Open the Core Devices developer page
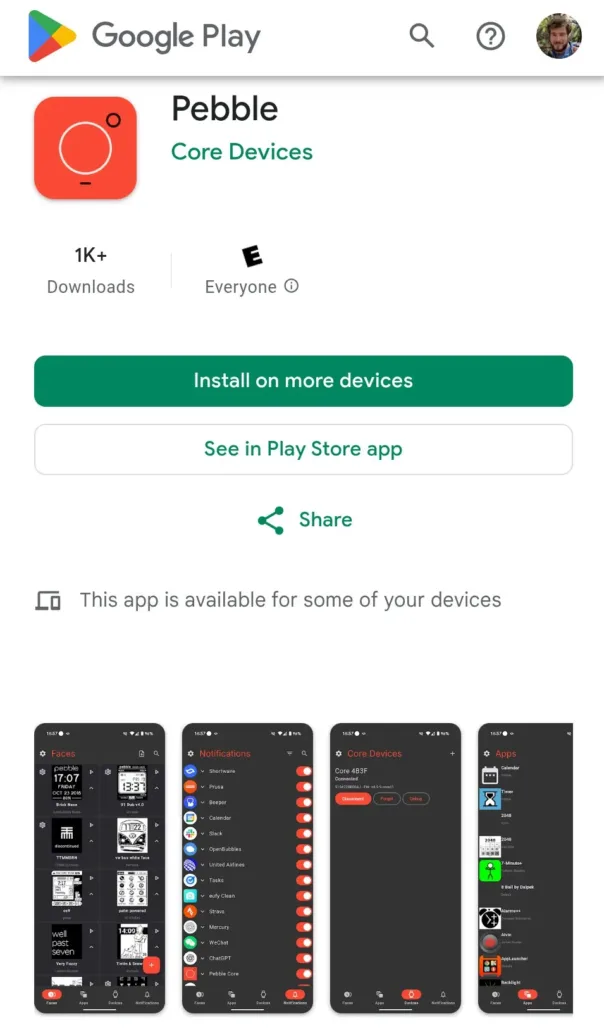Image resolution: width=604 pixels, height=1033 pixels. coord(242,152)
